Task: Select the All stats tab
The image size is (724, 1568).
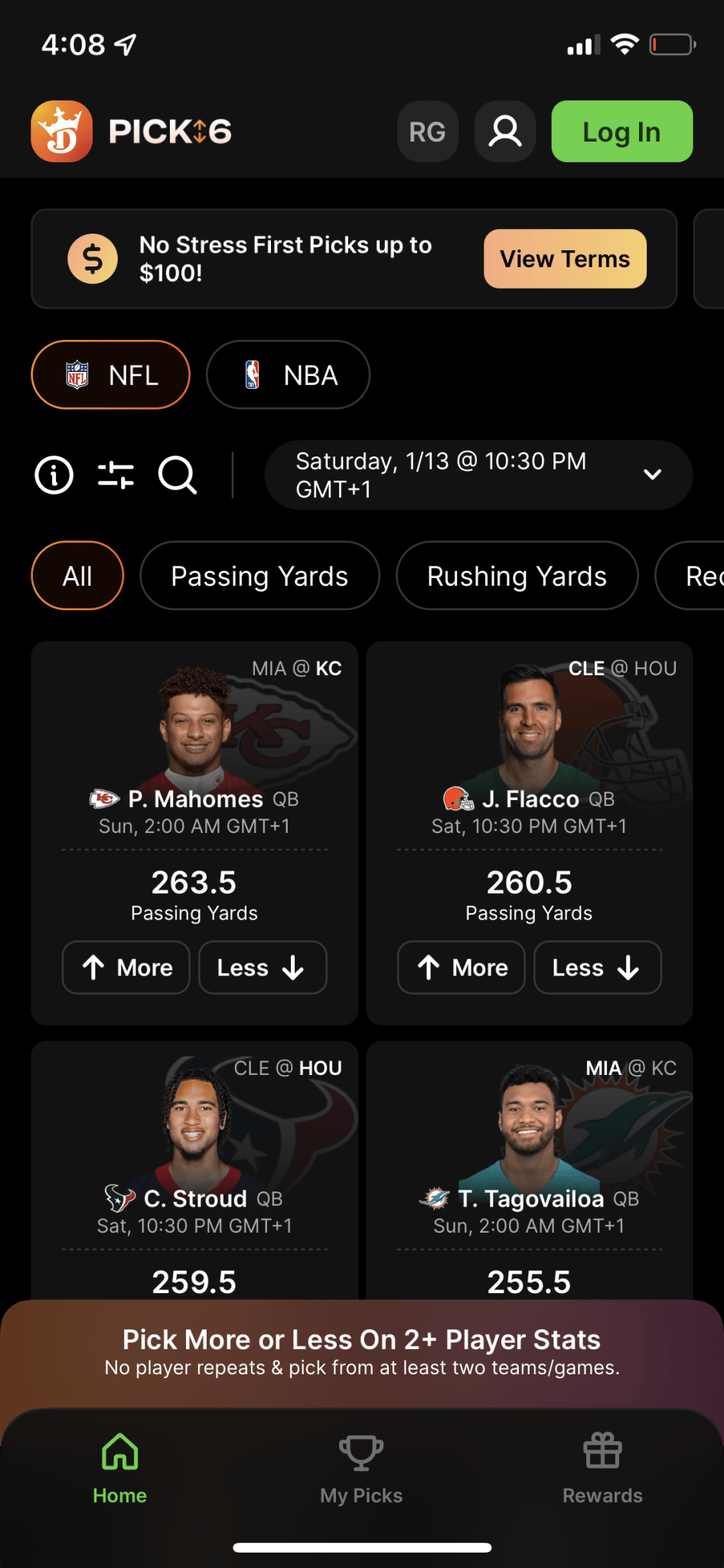Action: [77, 576]
